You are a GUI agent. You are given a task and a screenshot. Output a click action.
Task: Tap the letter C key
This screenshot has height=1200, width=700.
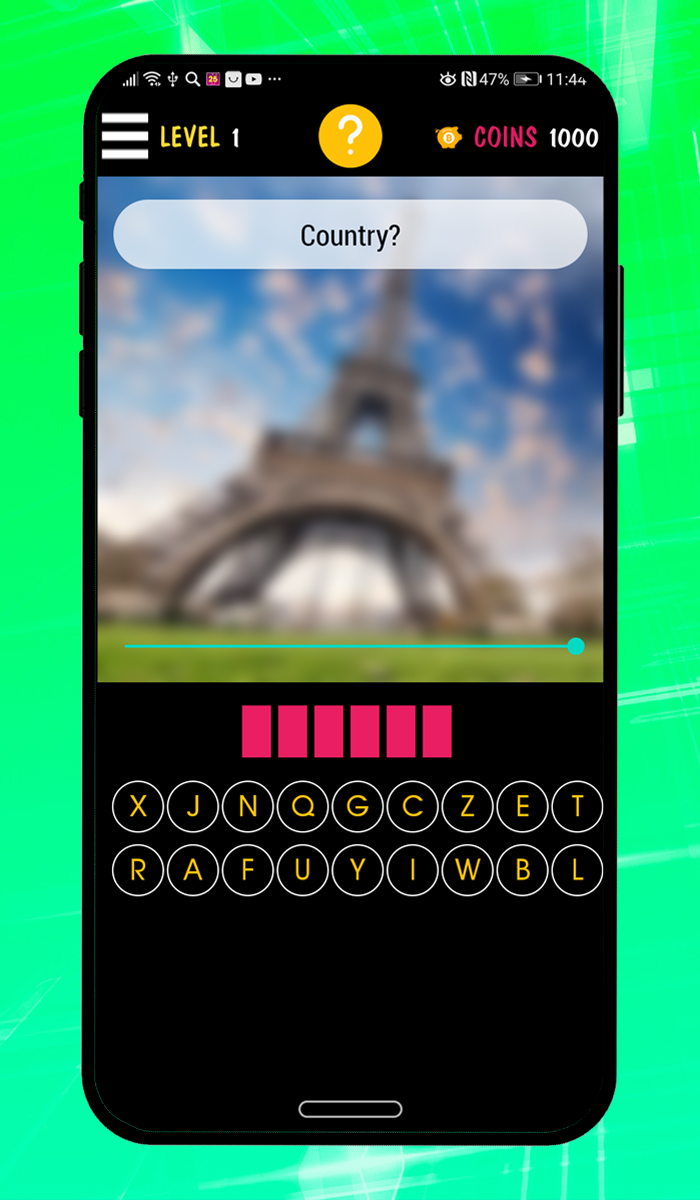pyautogui.click(x=413, y=806)
